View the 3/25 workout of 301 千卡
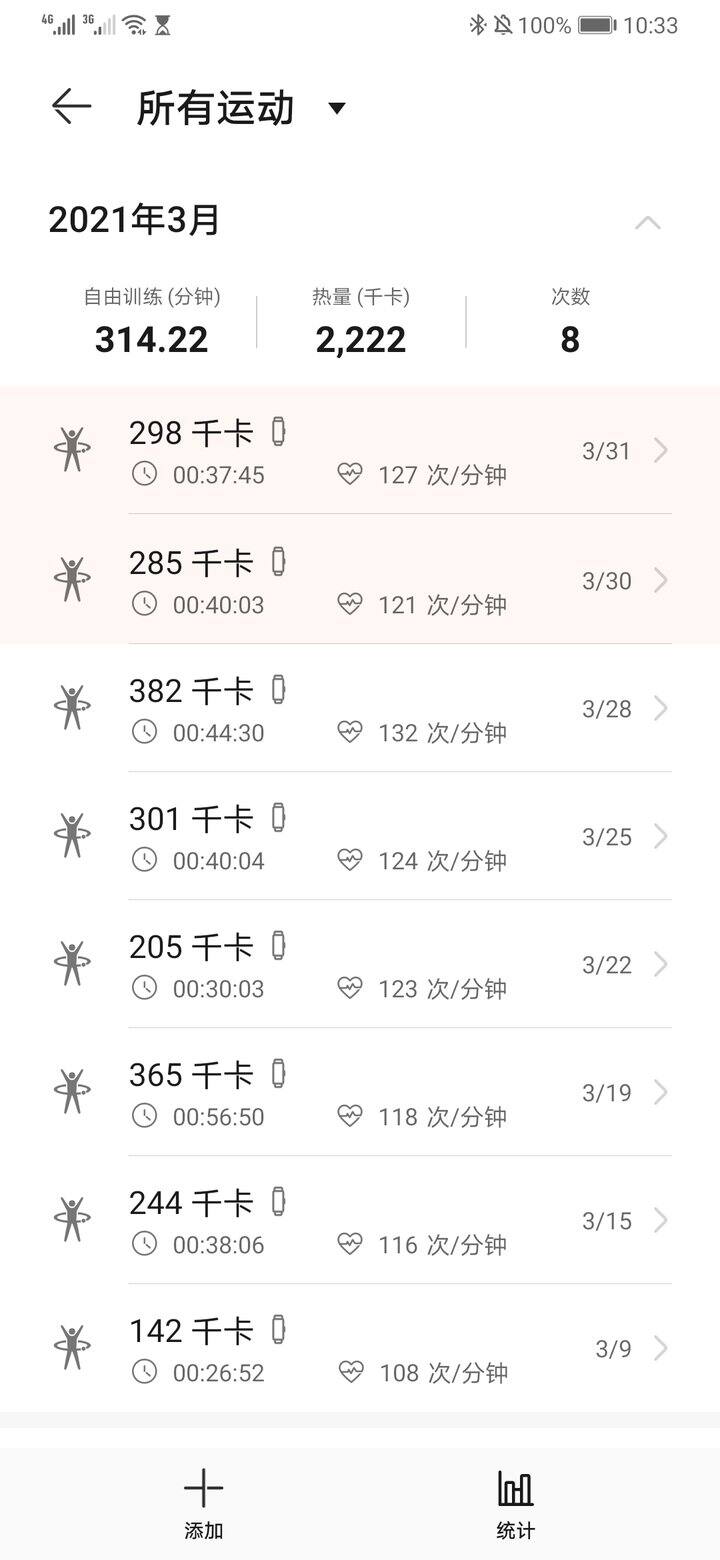Viewport: 720px width, 1560px height. (x=360, y=836)
